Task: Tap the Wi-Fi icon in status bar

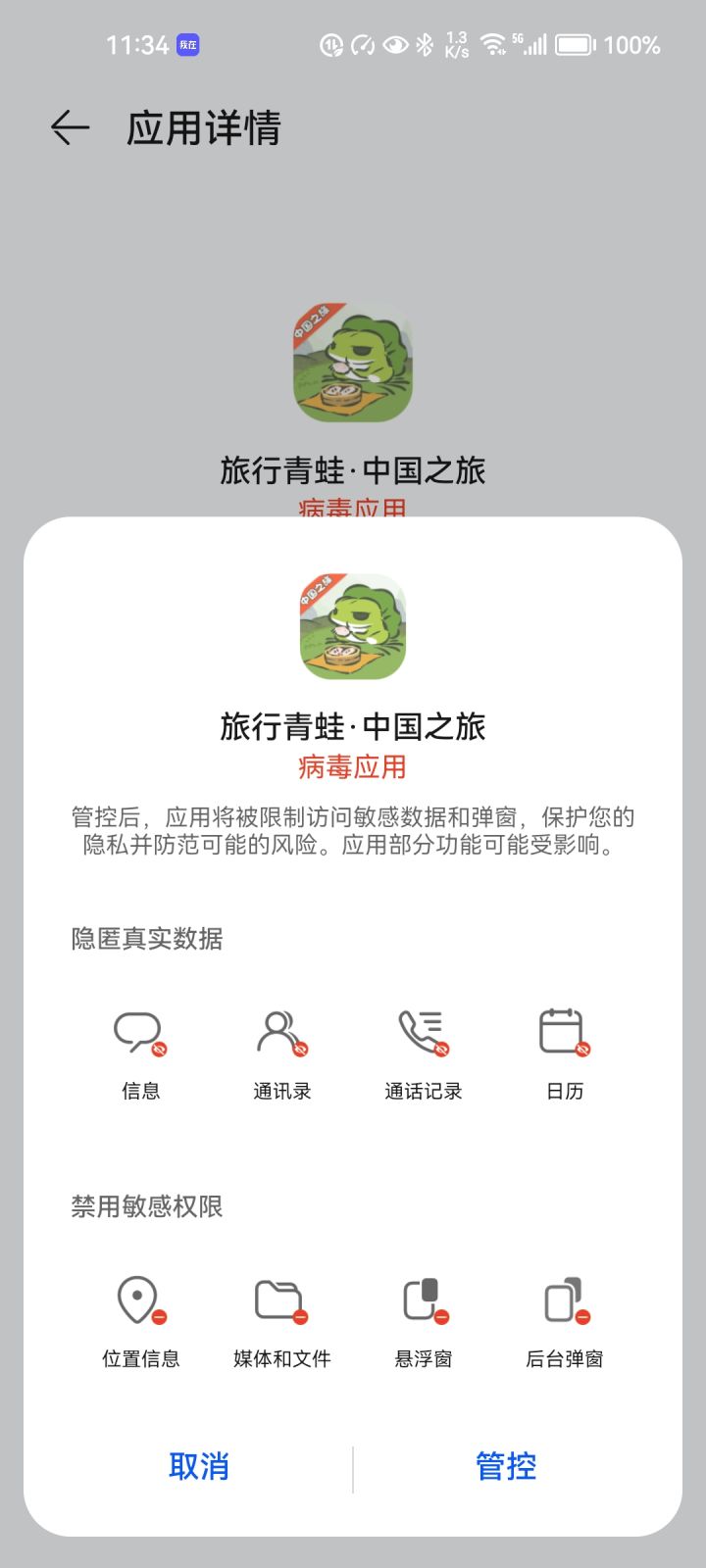Action: click(490, 44)
